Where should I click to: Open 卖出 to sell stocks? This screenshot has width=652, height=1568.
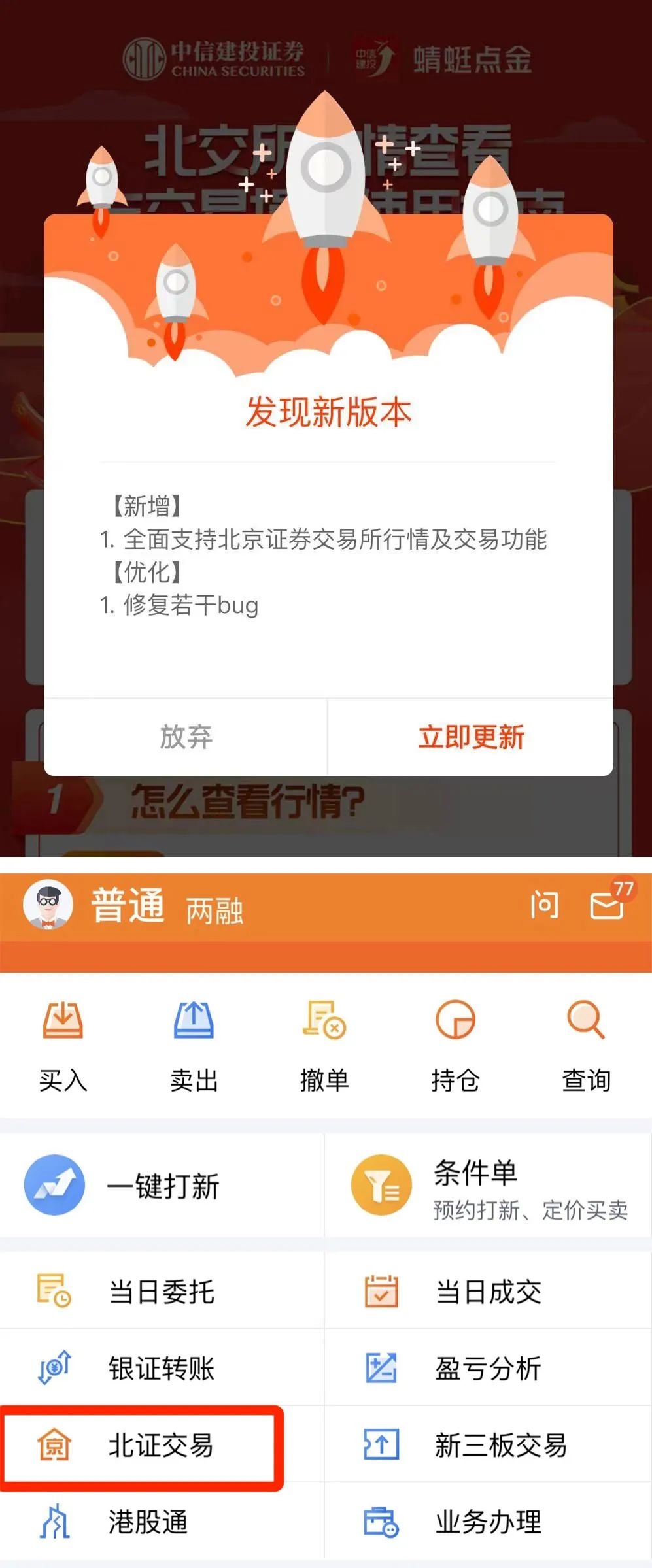[x=194, y=1044]
